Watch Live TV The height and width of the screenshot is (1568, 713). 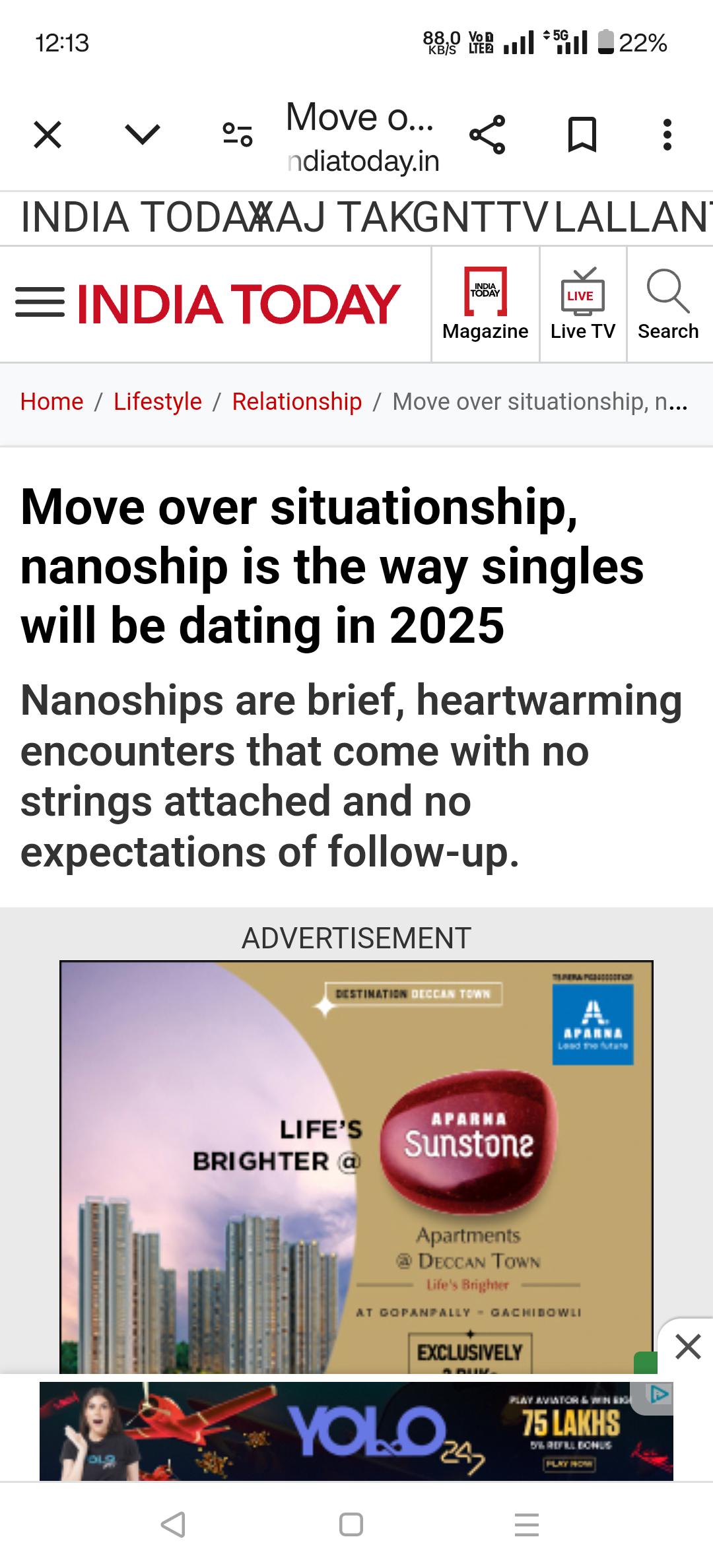582,304
